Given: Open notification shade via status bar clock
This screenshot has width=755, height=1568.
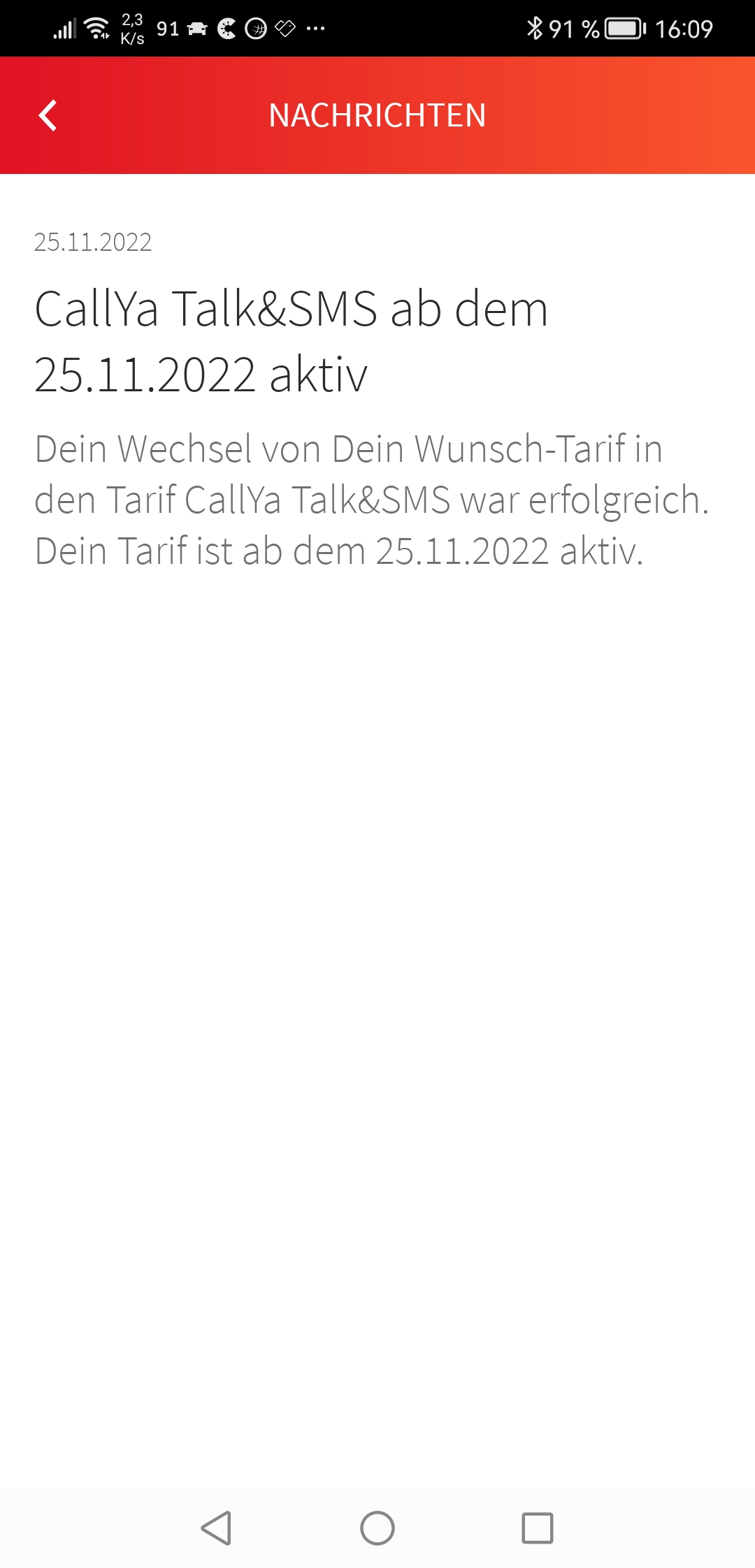Looking at the screenshot, I should [686, 28].
